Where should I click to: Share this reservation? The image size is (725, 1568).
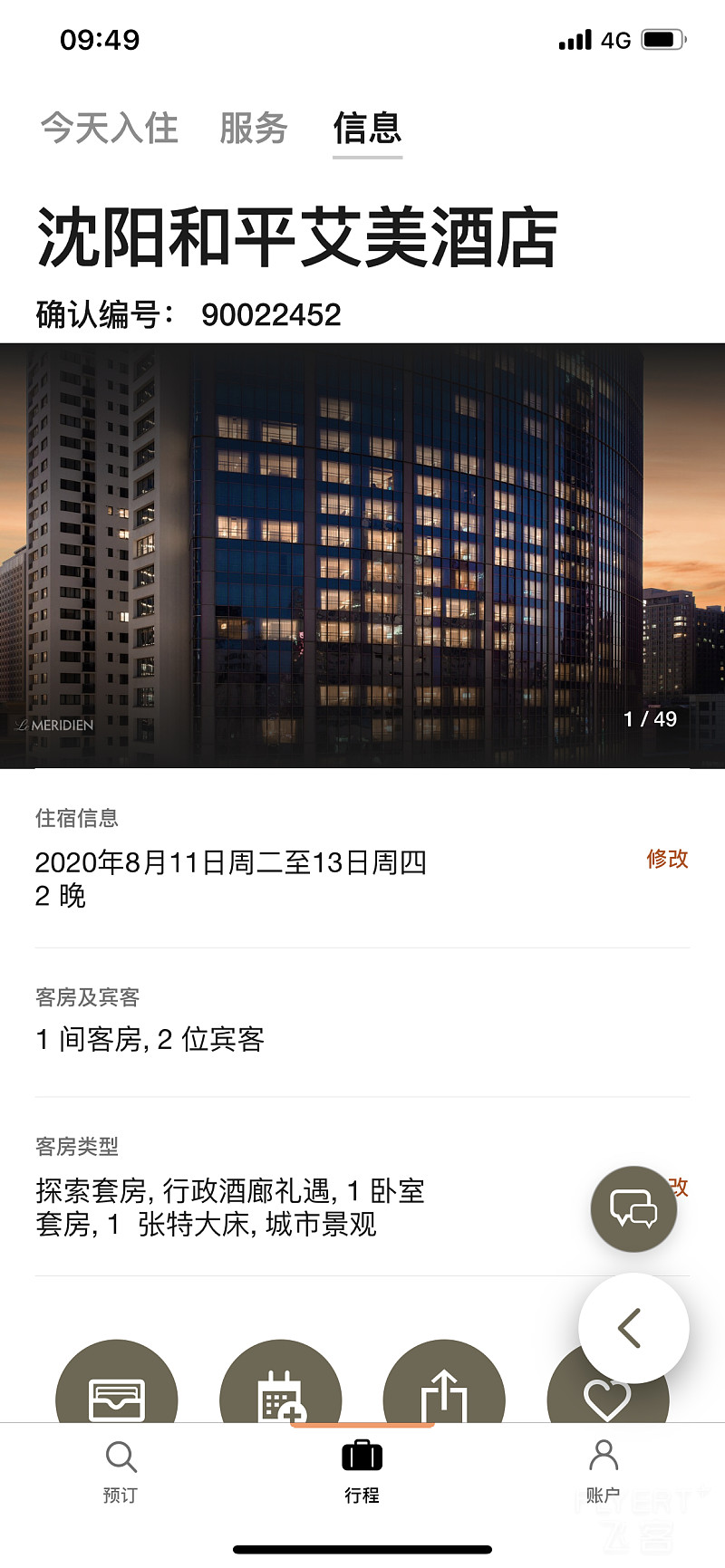(x=444, y=1392)
